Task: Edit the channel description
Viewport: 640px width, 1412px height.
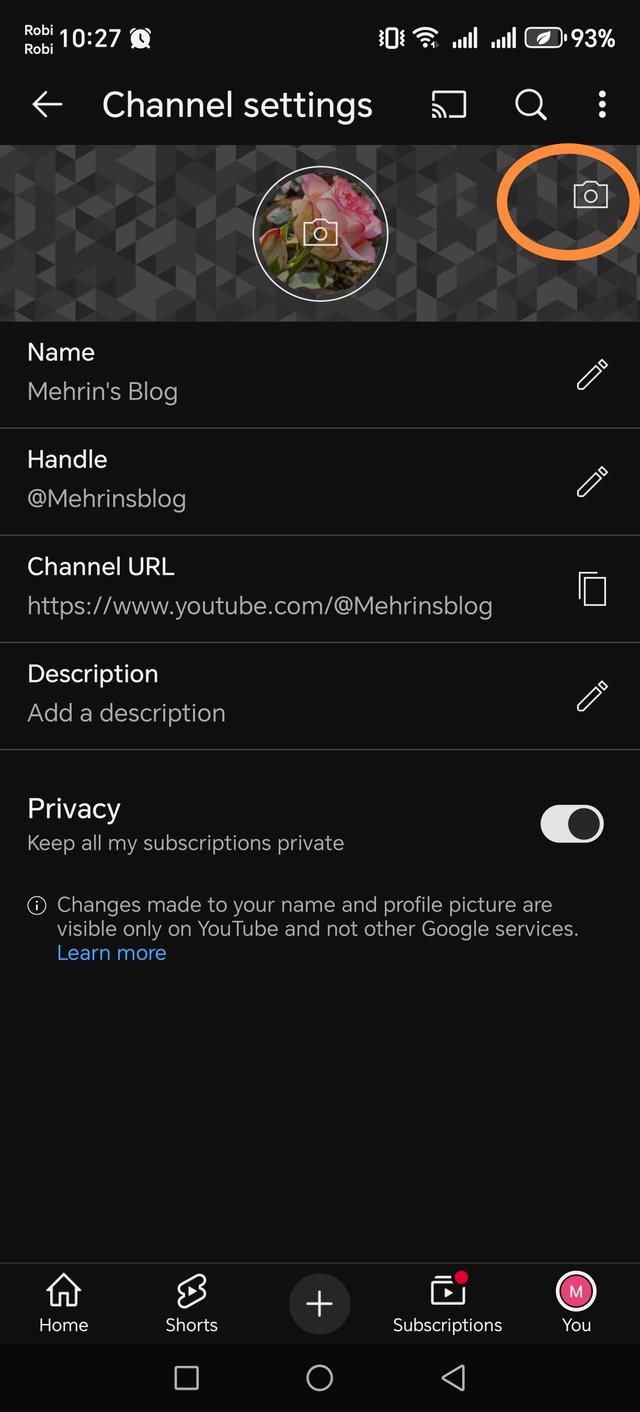Action: (x=592, y=695)
